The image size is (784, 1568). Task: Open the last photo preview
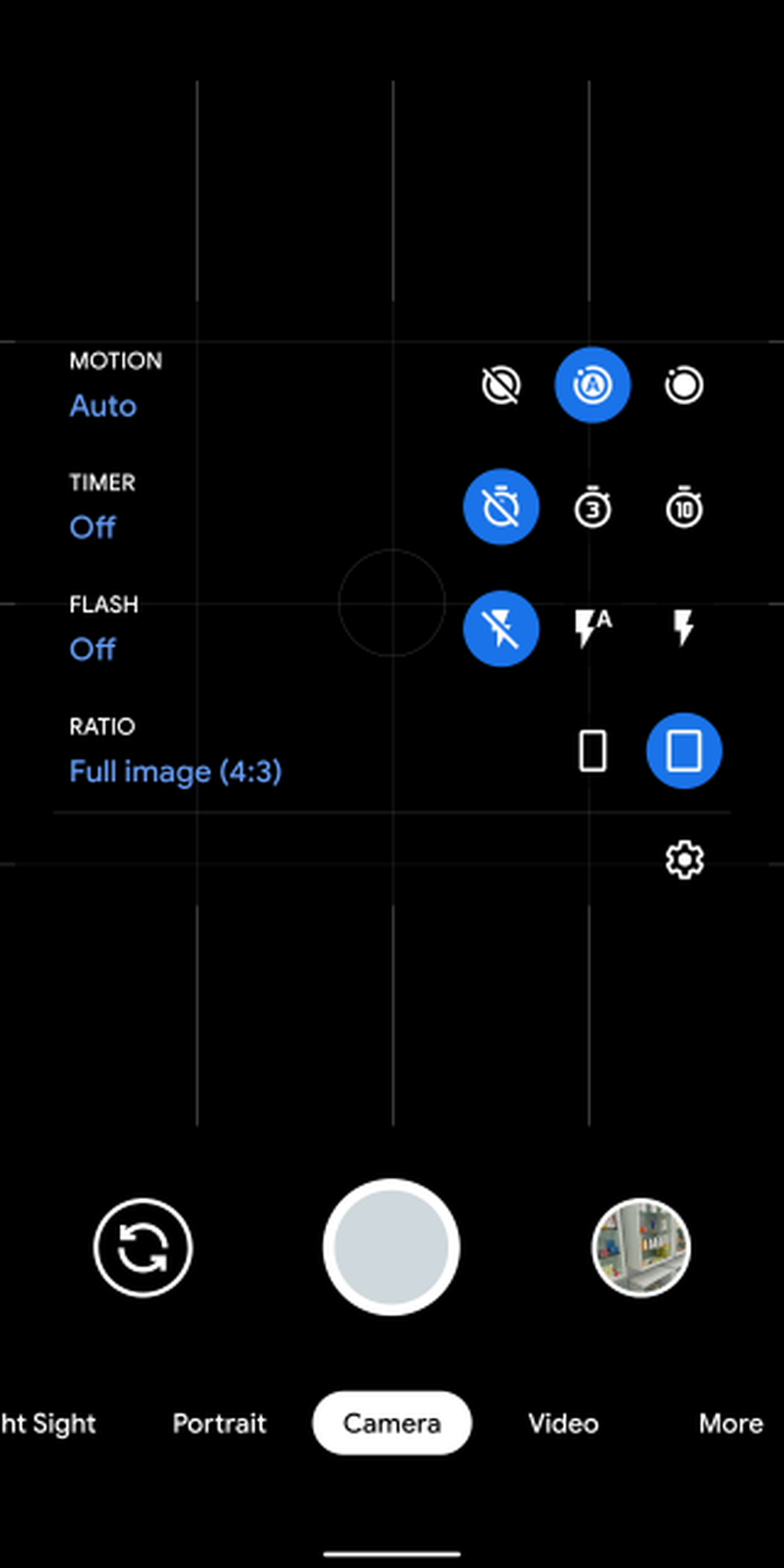(x=641, y=1248)
